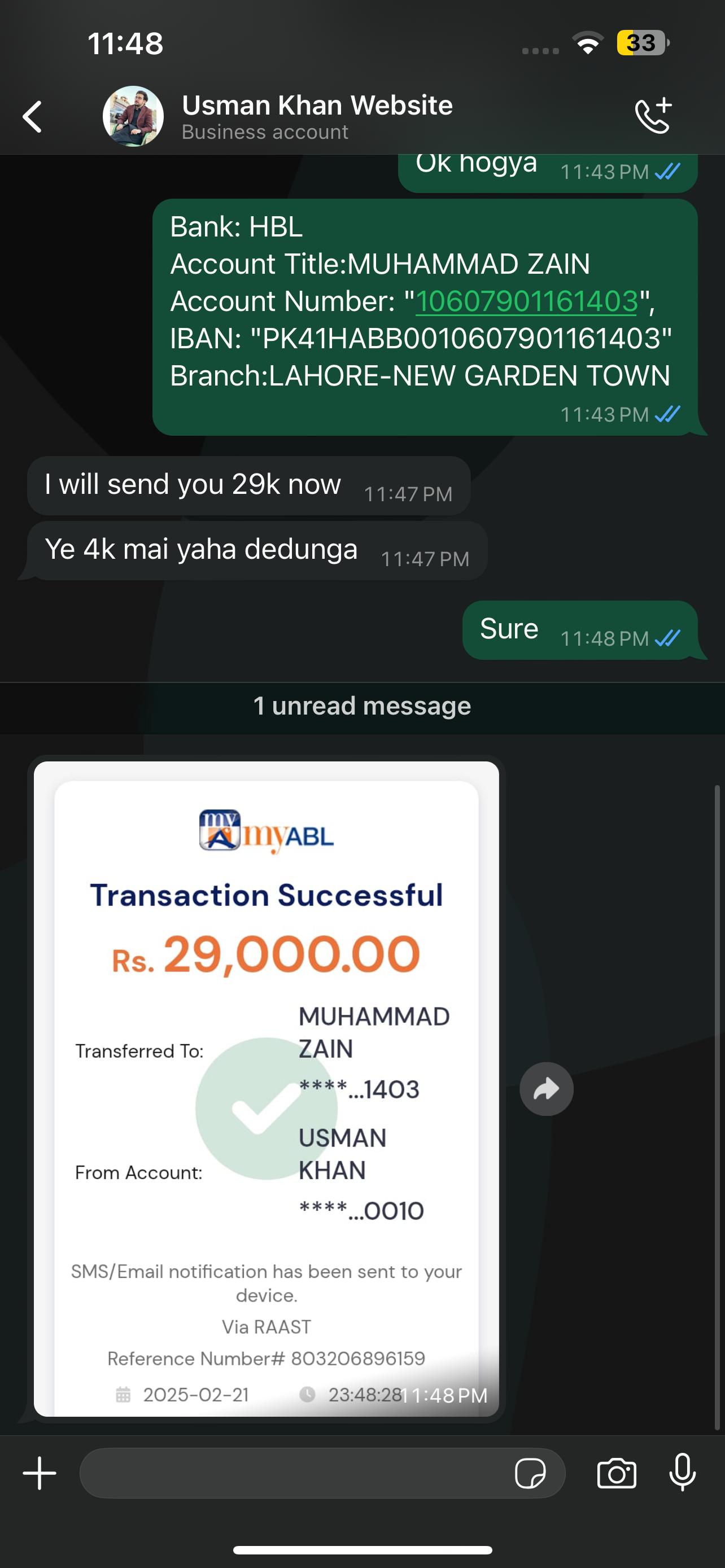This screenshot has height=1568, width=725.
Task: Go back to the chats list
Action: (33, 116)
